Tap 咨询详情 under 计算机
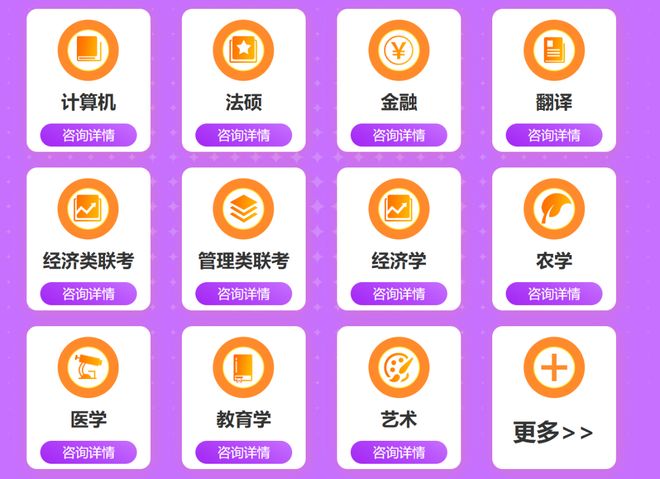This screenshot has height=479, width=660. coord(88,135)
